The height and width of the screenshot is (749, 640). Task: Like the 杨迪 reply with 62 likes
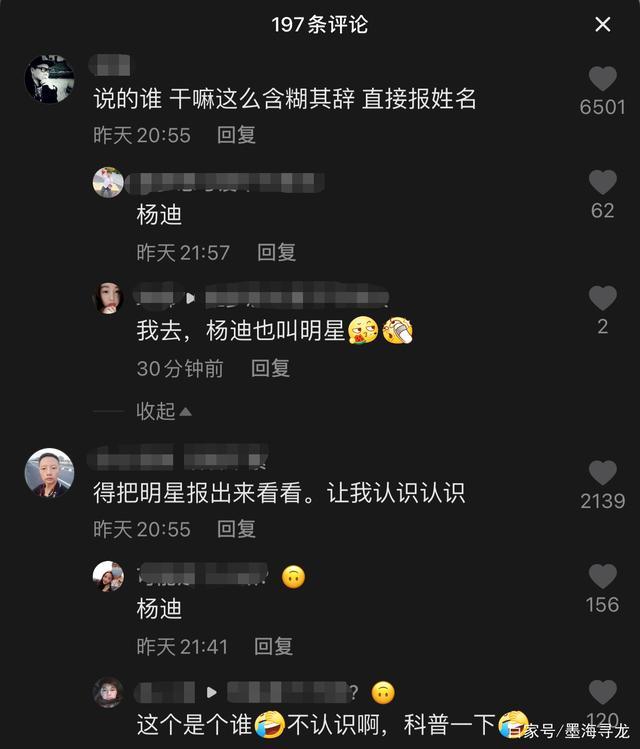602,183
